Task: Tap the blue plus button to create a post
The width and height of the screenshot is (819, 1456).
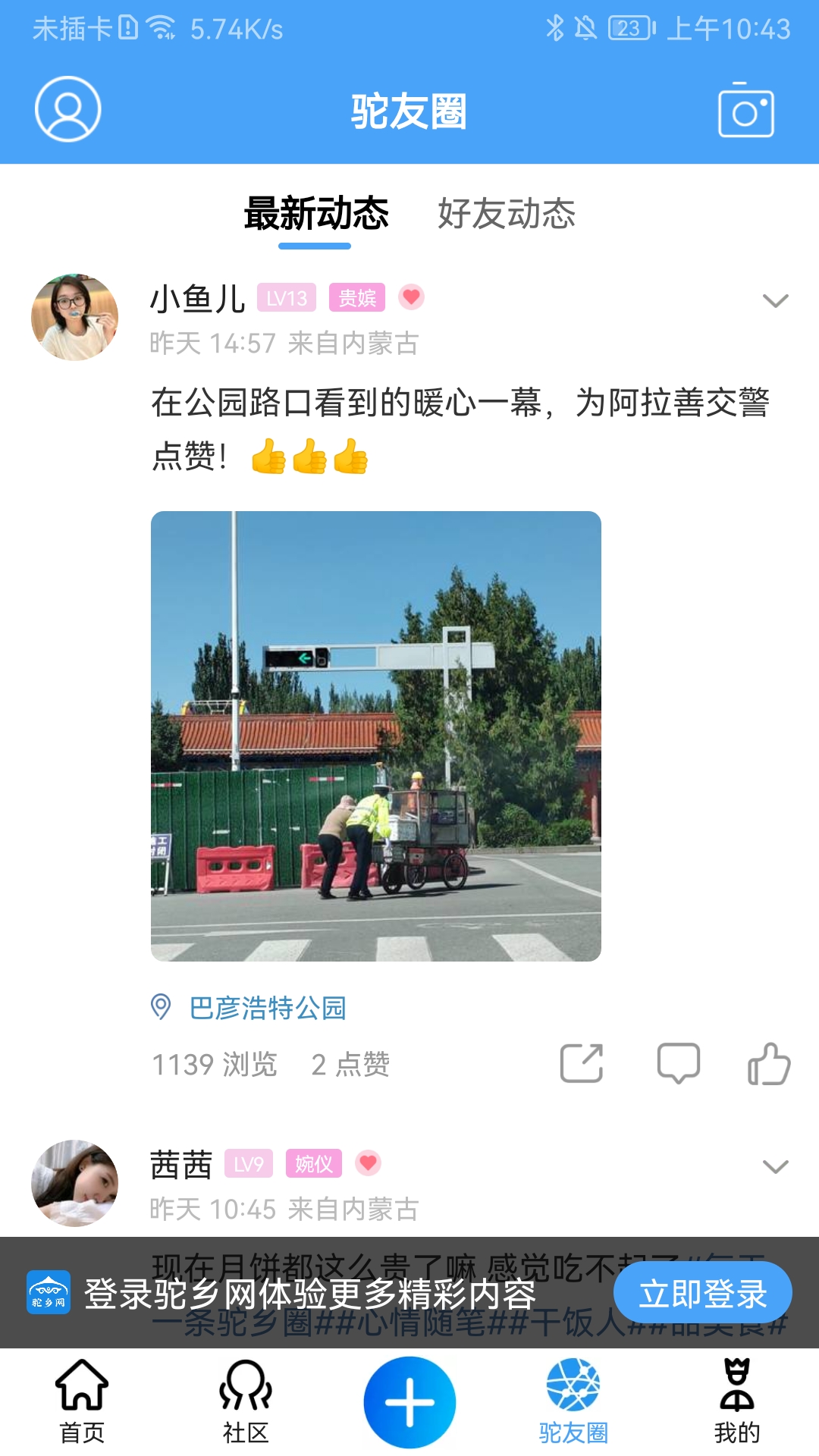Action: pos(409,1402)
